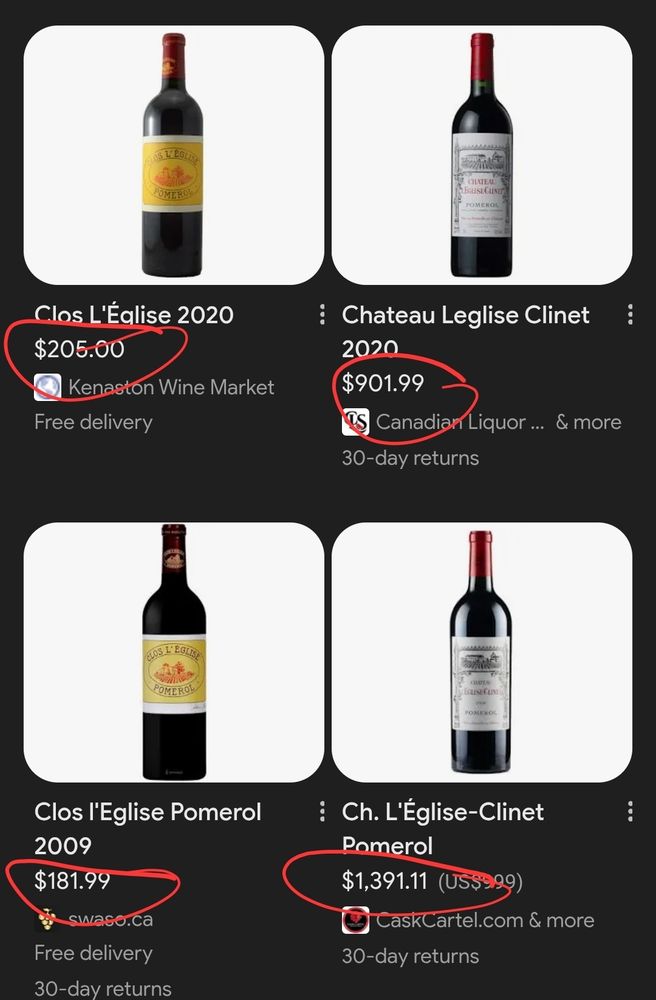656x1000 pixels.
Task: Open the Ch. L'Église-Clinet Pomerol listing
Action: pos(443,812)
